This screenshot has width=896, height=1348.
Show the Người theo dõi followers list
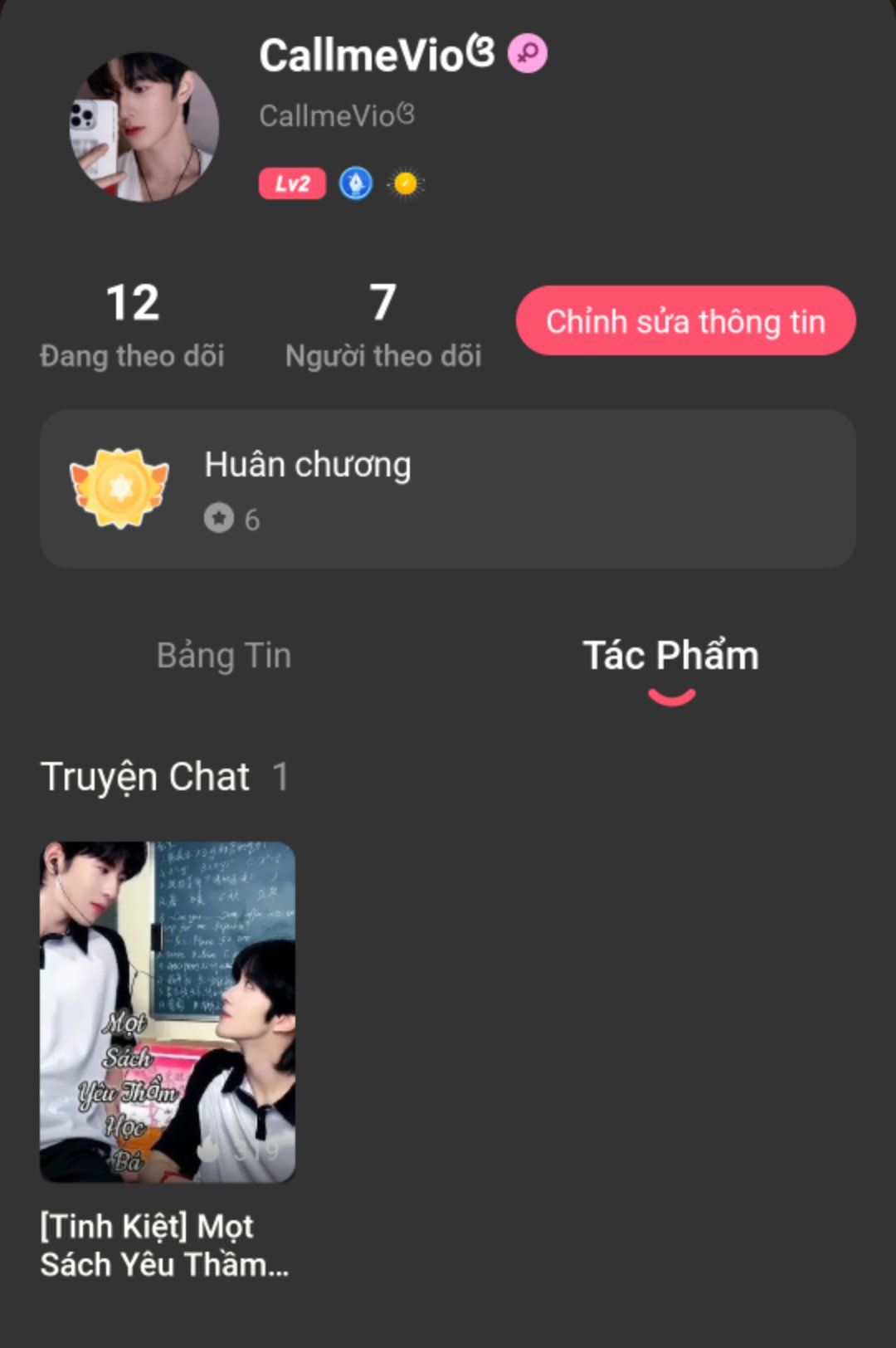(383, 325)
